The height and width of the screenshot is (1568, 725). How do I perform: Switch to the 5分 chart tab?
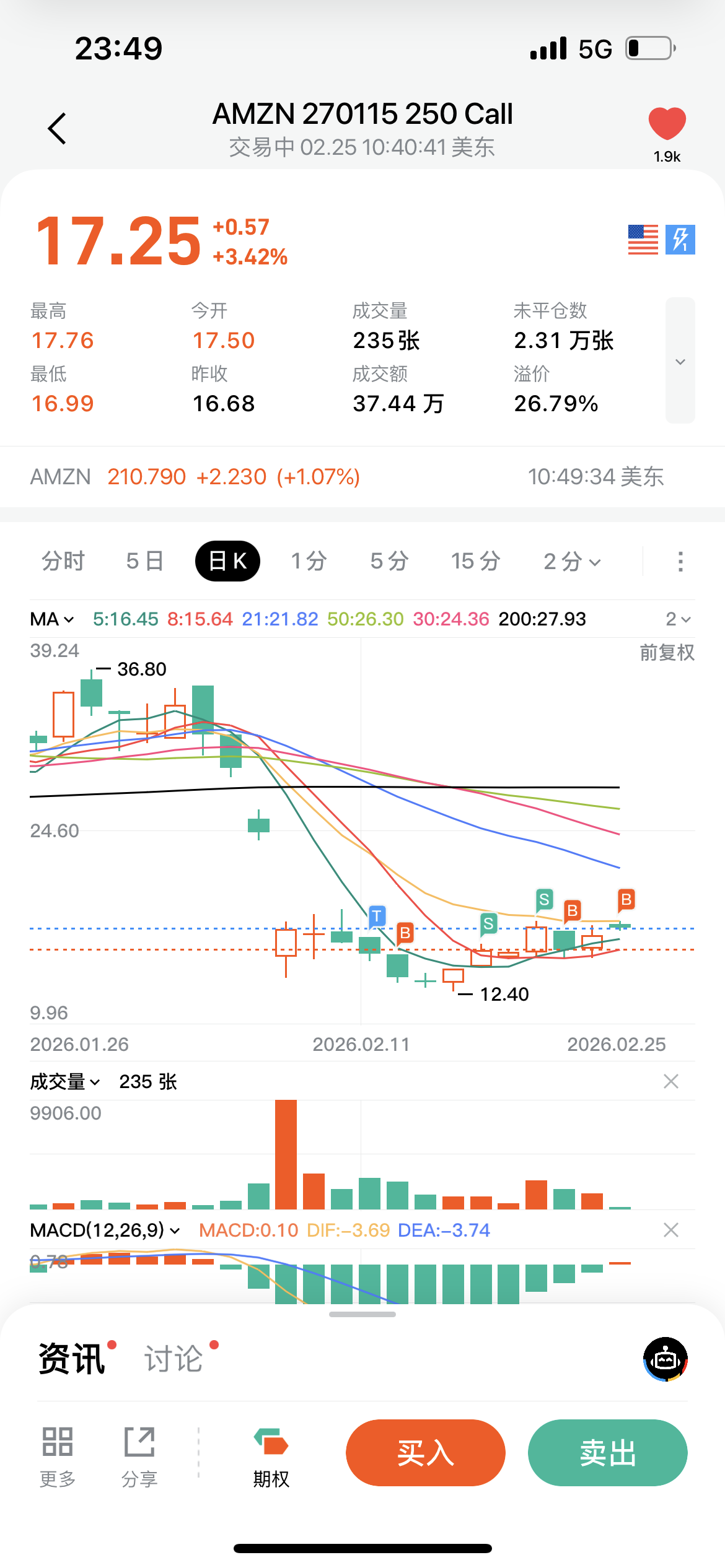[x=390, y=561]
